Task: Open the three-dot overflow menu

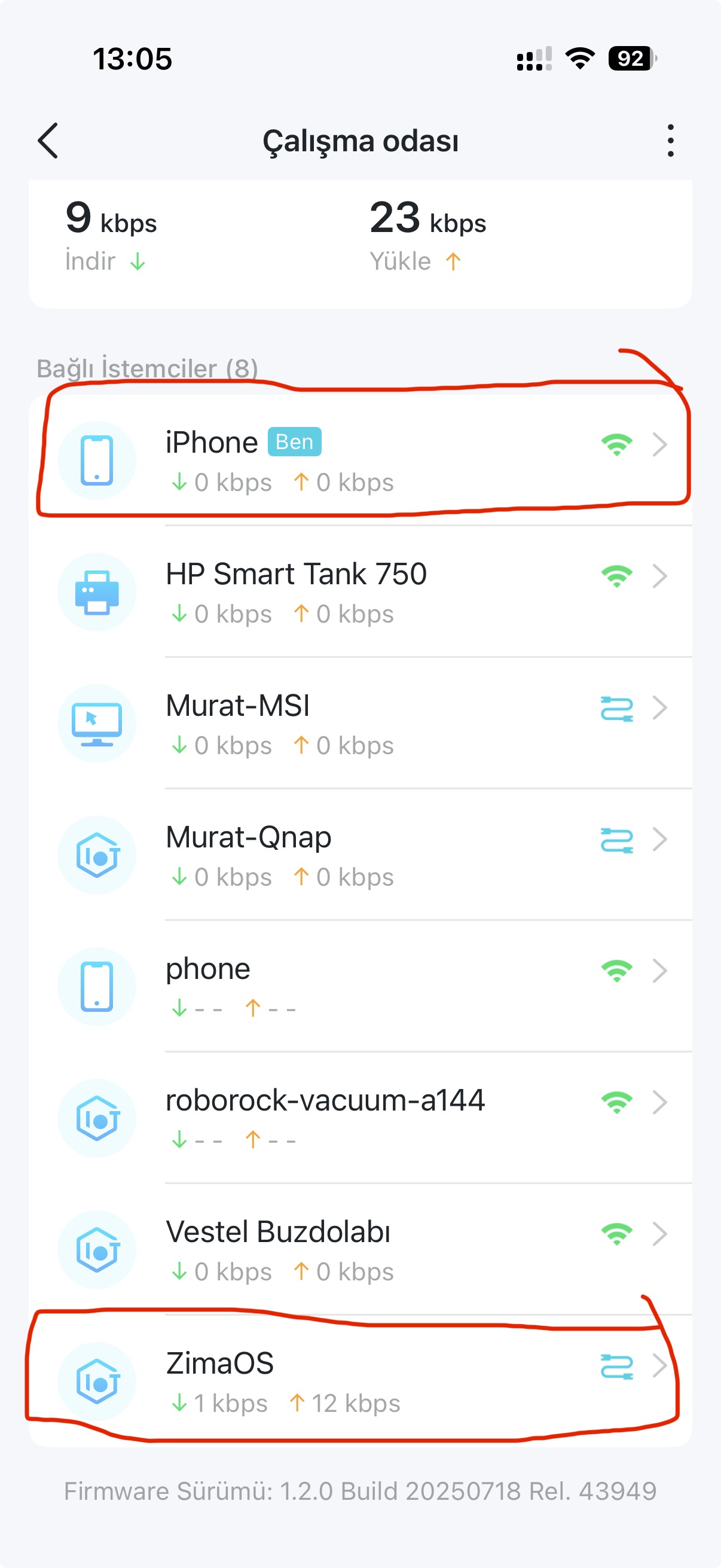Action: [x=670, y=141]
